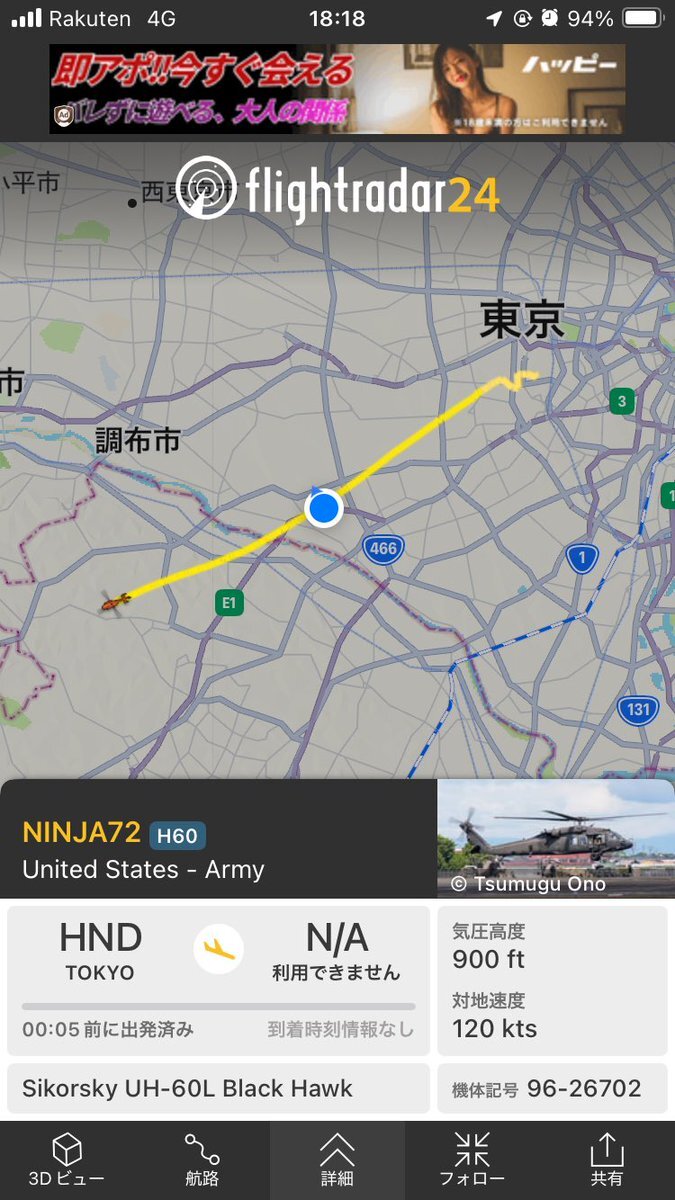Image resolution: width=675 pixels, height=1200 pixels.
Task: Select the helicopter icon on the map
Action: tap(113, 601)
